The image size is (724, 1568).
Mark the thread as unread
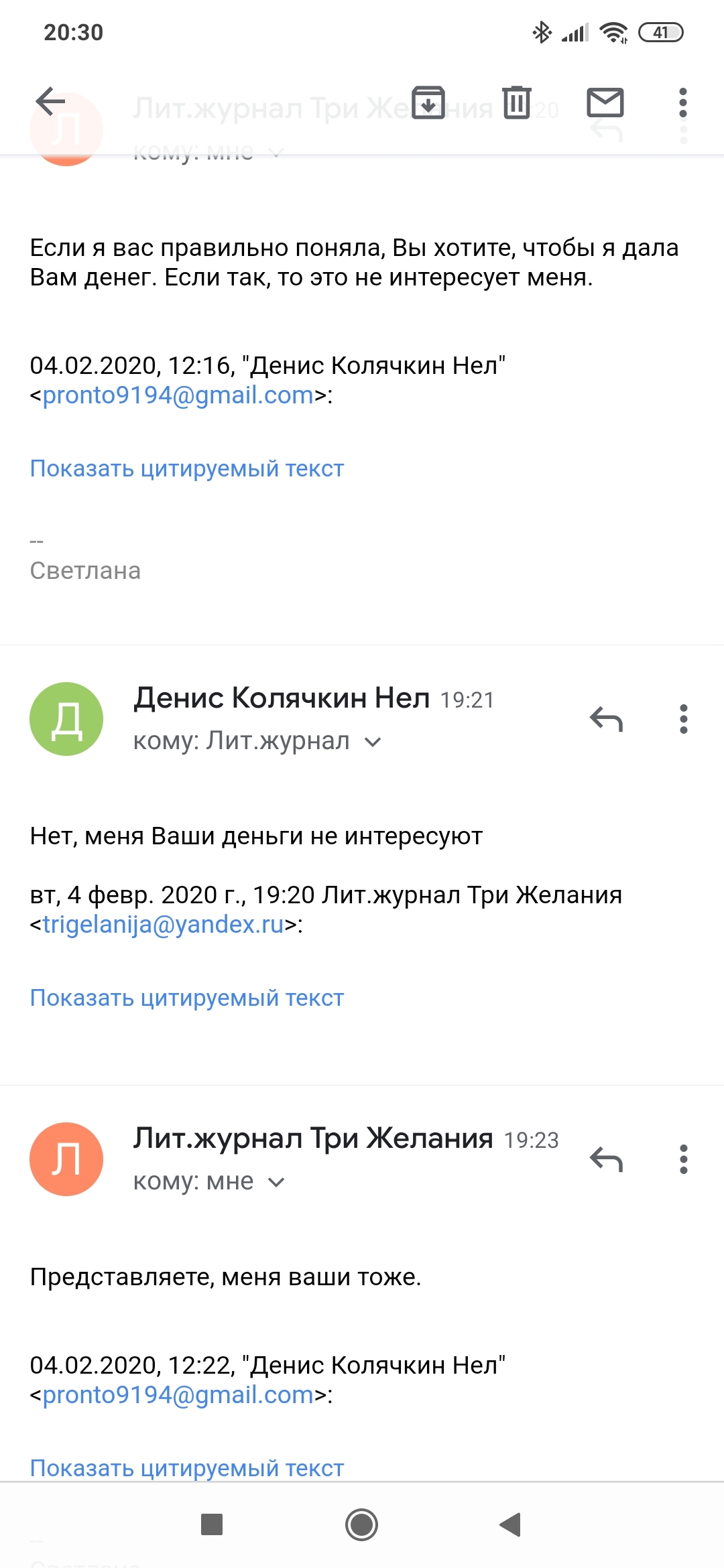click(x=605, y=103)
